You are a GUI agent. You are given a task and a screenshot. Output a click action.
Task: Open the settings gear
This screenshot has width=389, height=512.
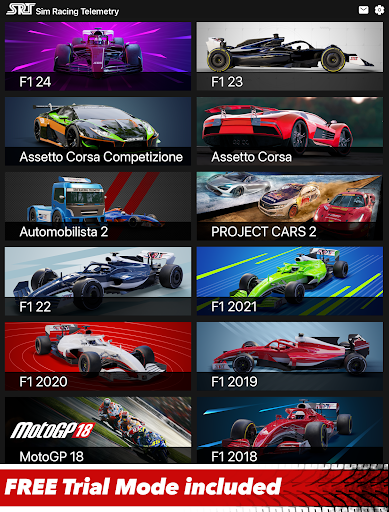[x=379, y=10]
